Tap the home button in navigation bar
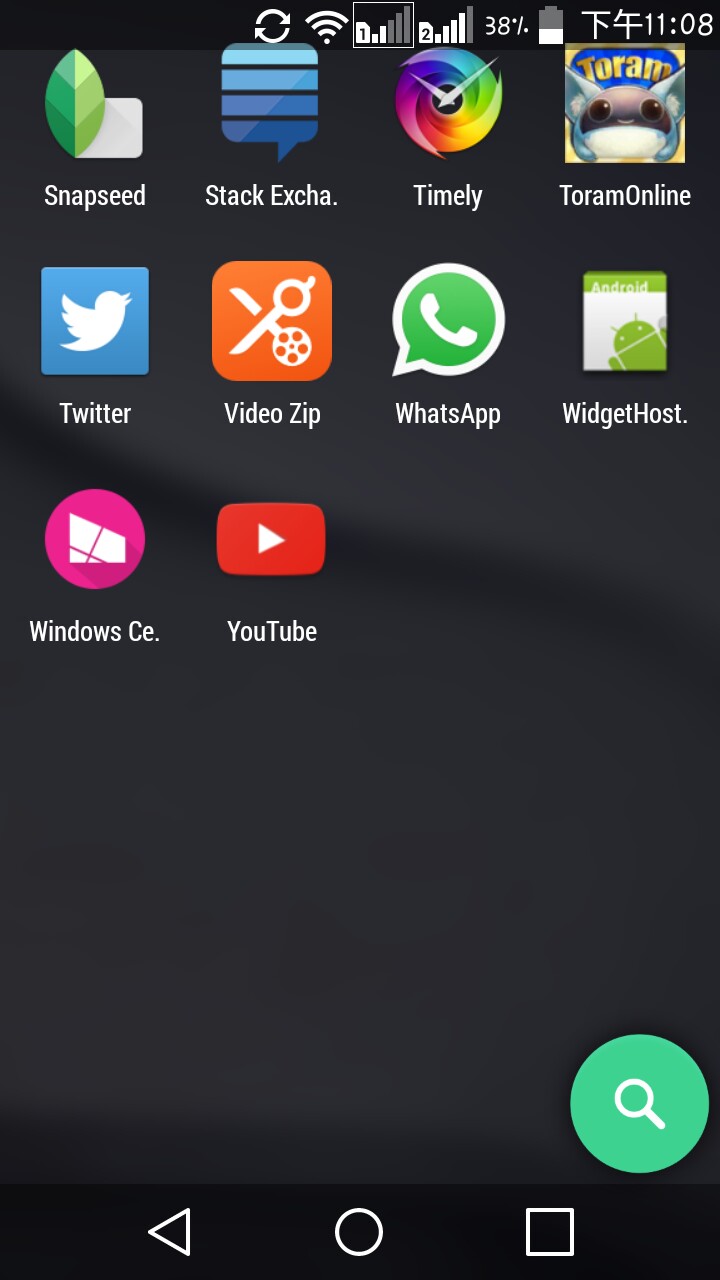The height and width of the screenshot is (1280, 720). pyautogui.click(x=359, y=1231)
